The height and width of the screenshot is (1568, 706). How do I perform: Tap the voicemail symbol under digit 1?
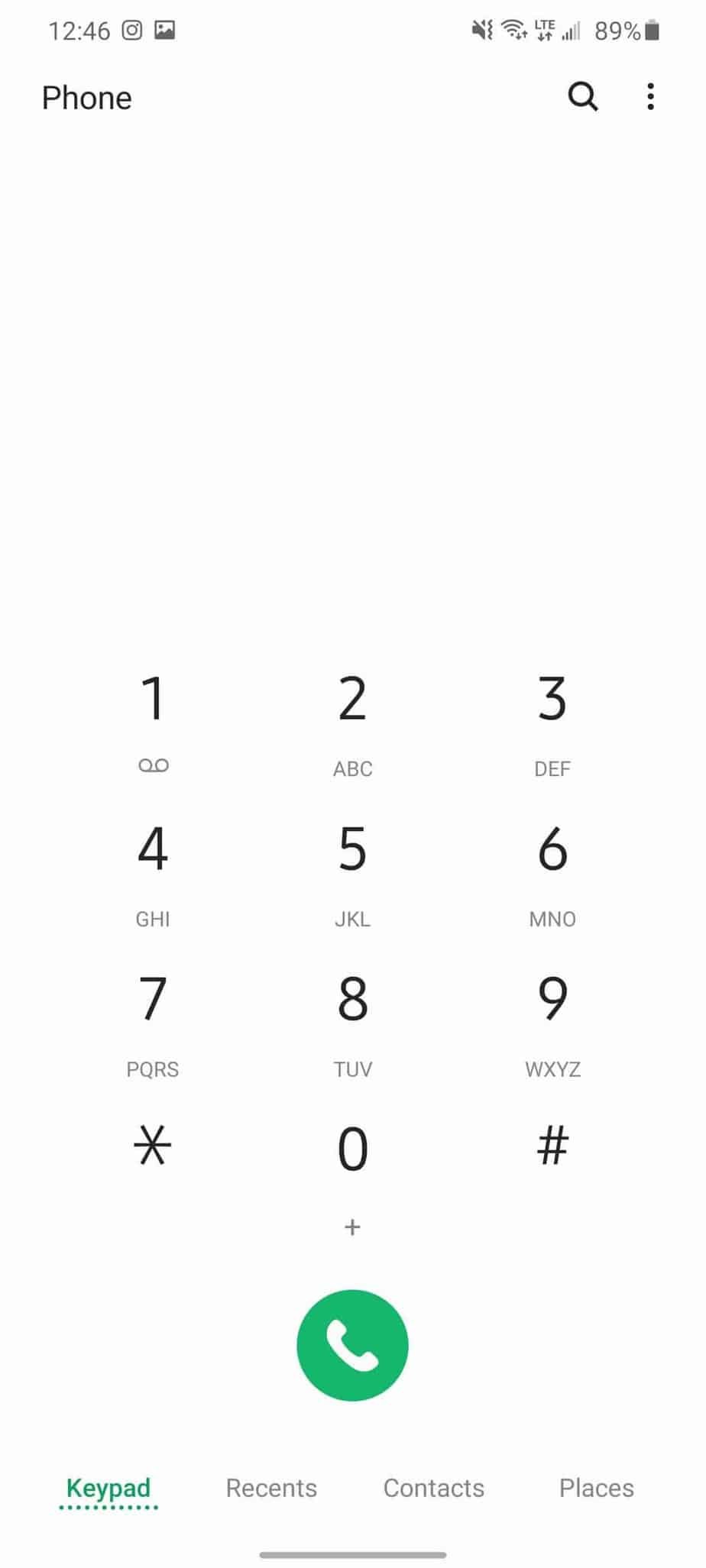point(152,765)
